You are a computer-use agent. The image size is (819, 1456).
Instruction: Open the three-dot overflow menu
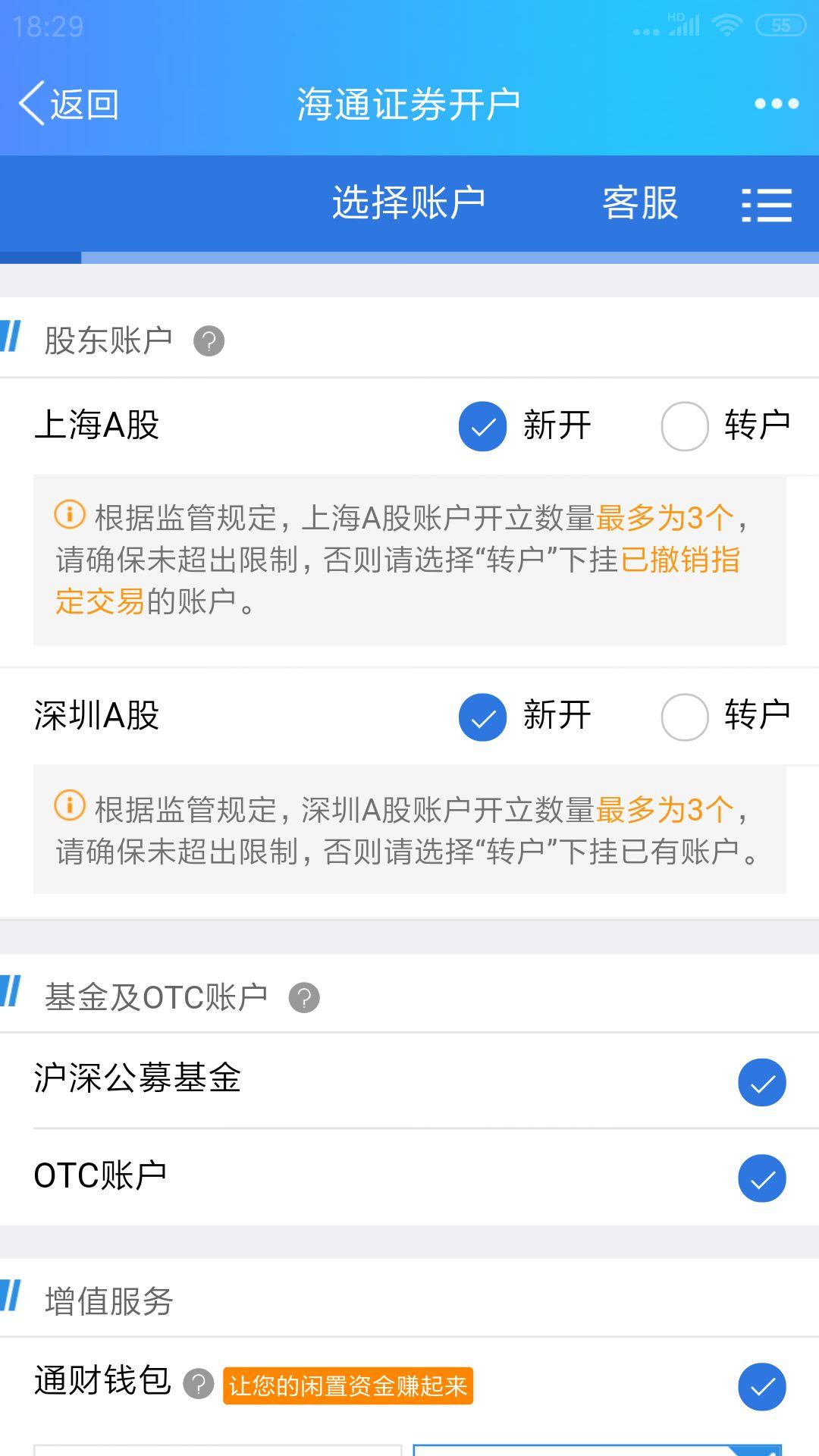click(x=777, y=104)
